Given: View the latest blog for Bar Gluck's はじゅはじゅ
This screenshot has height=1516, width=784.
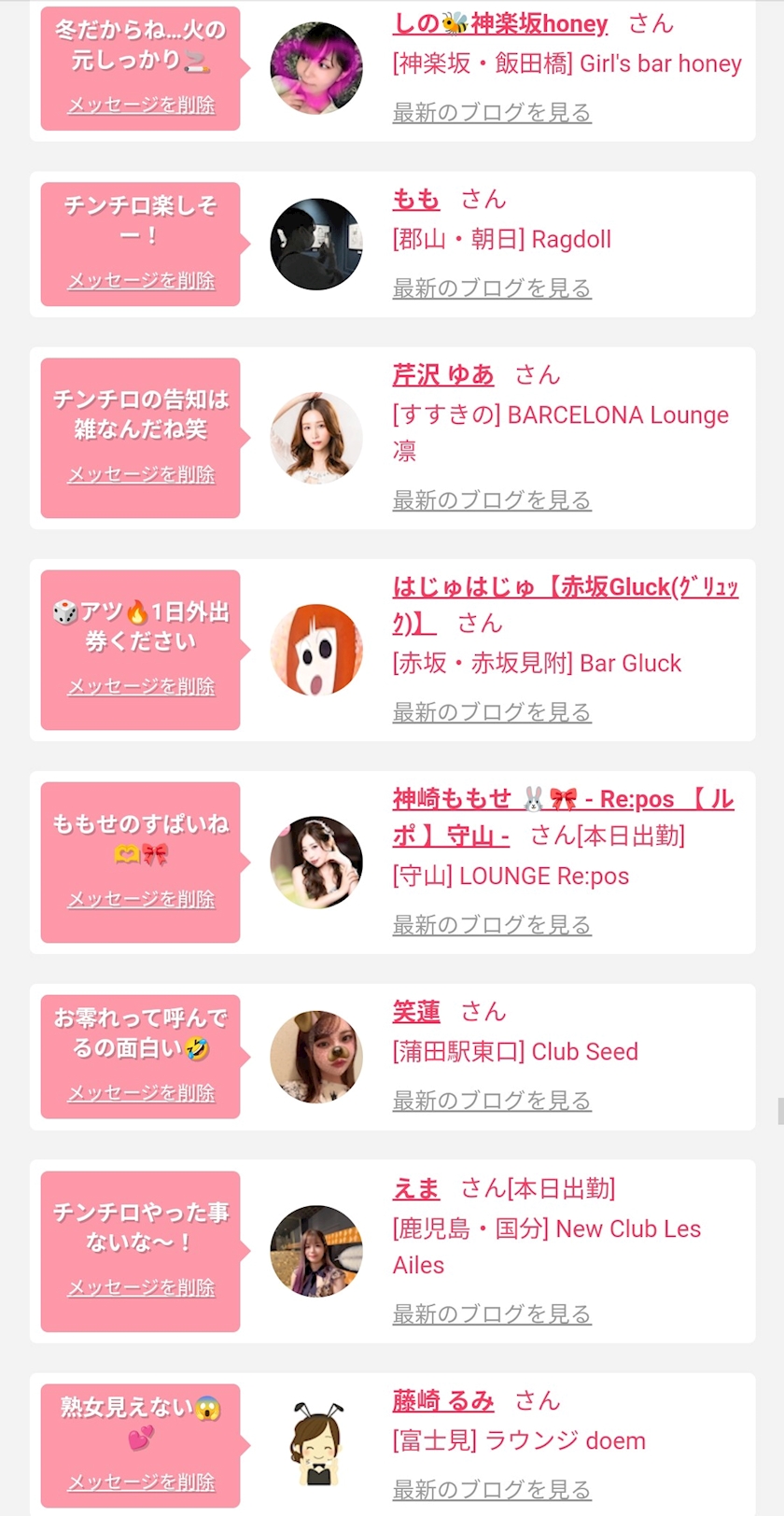Looking at the screenshot, I should (x=492, y=712).
